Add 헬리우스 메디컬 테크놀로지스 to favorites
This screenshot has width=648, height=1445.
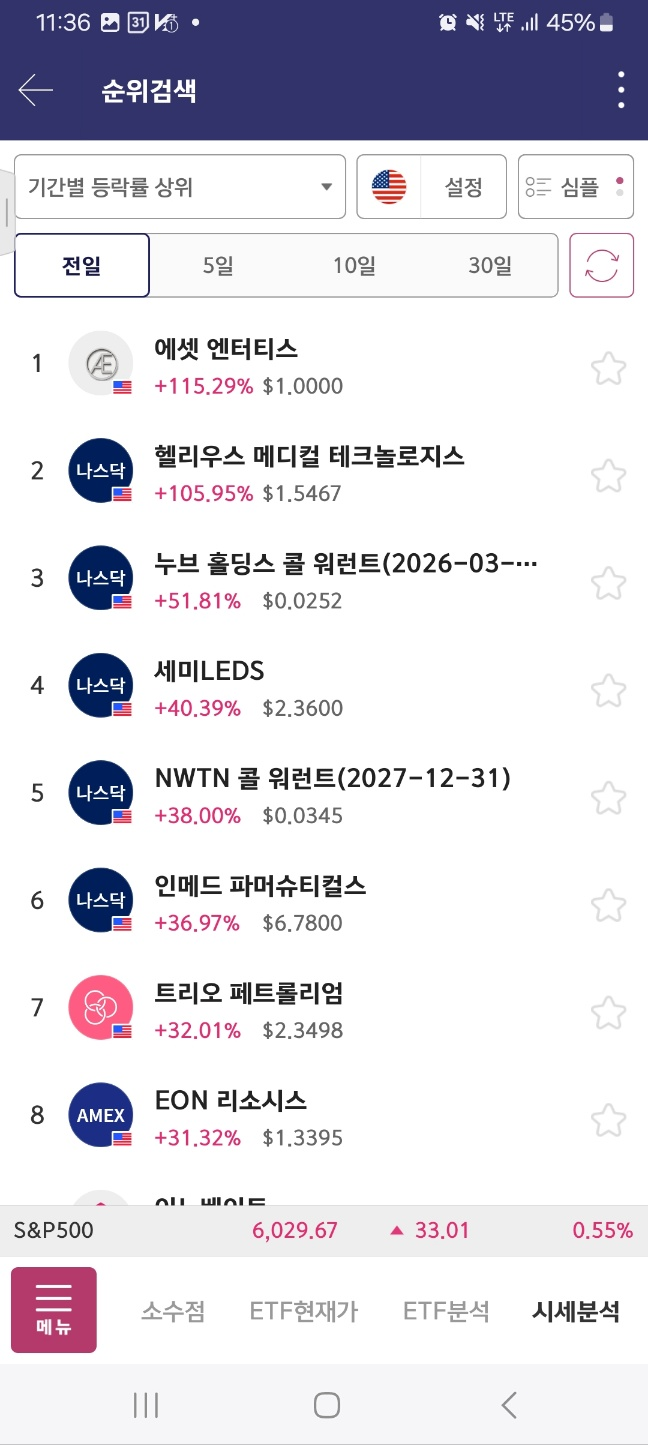point(608,475)
